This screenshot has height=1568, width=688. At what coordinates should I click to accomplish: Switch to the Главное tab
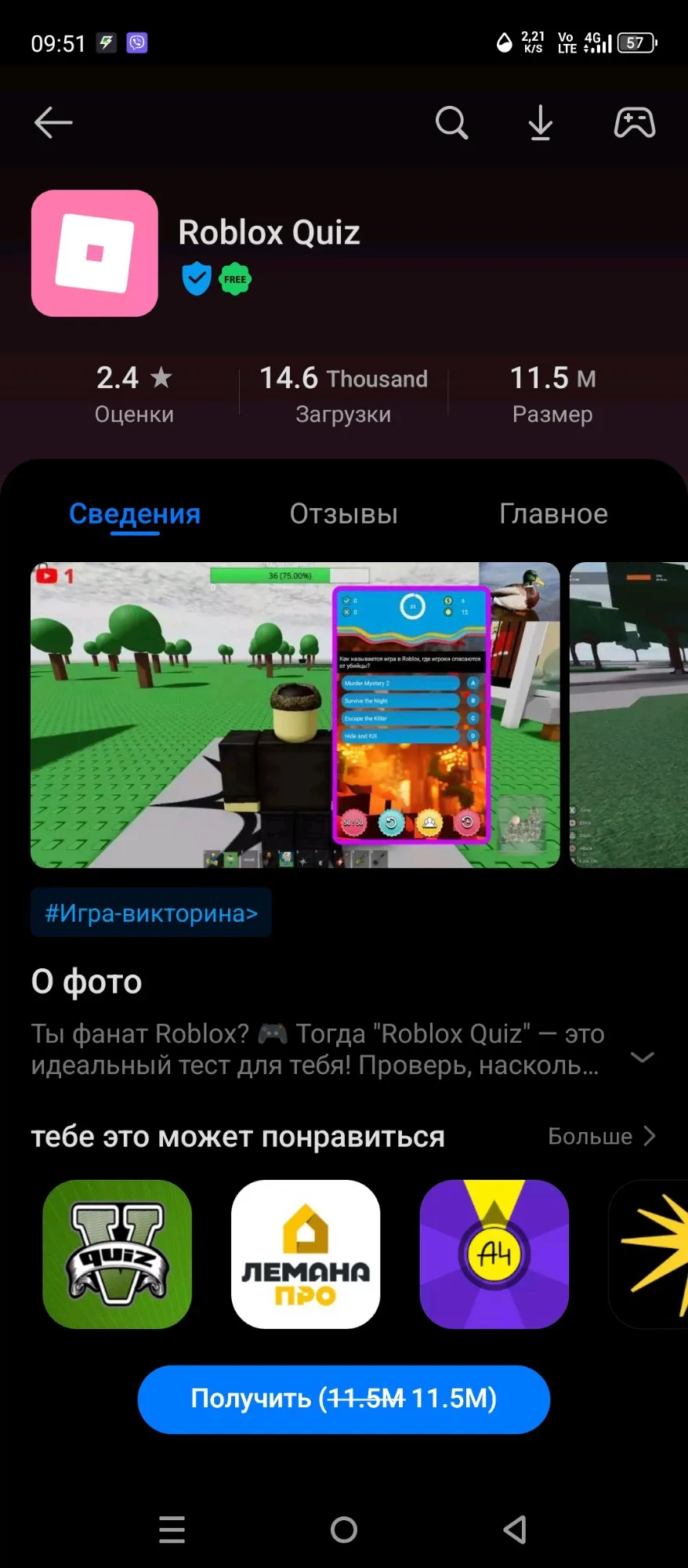click(553, 514)
